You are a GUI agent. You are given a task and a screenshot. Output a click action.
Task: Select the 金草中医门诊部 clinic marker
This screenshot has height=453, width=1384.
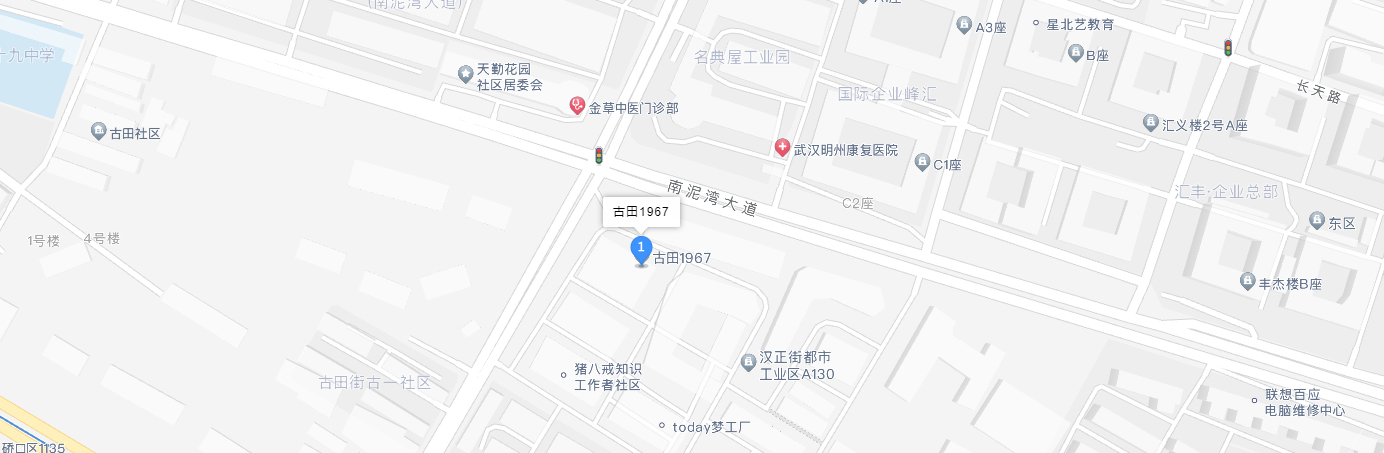[577, 105]
